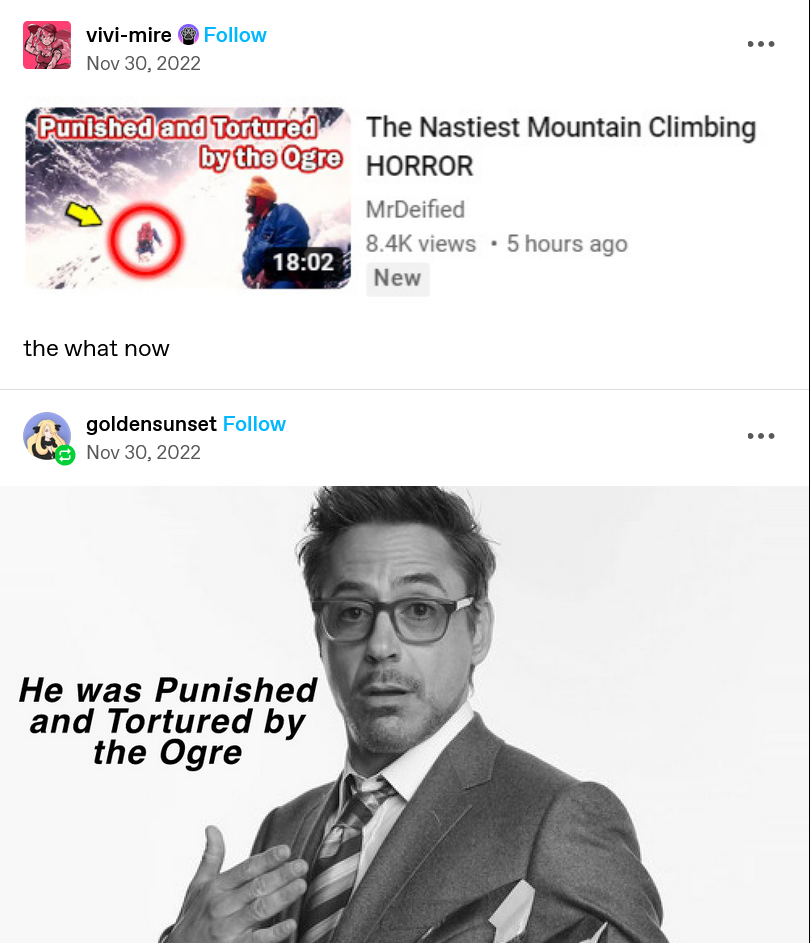
Task: Follow vivi-mire
Action: pos(235,35)
